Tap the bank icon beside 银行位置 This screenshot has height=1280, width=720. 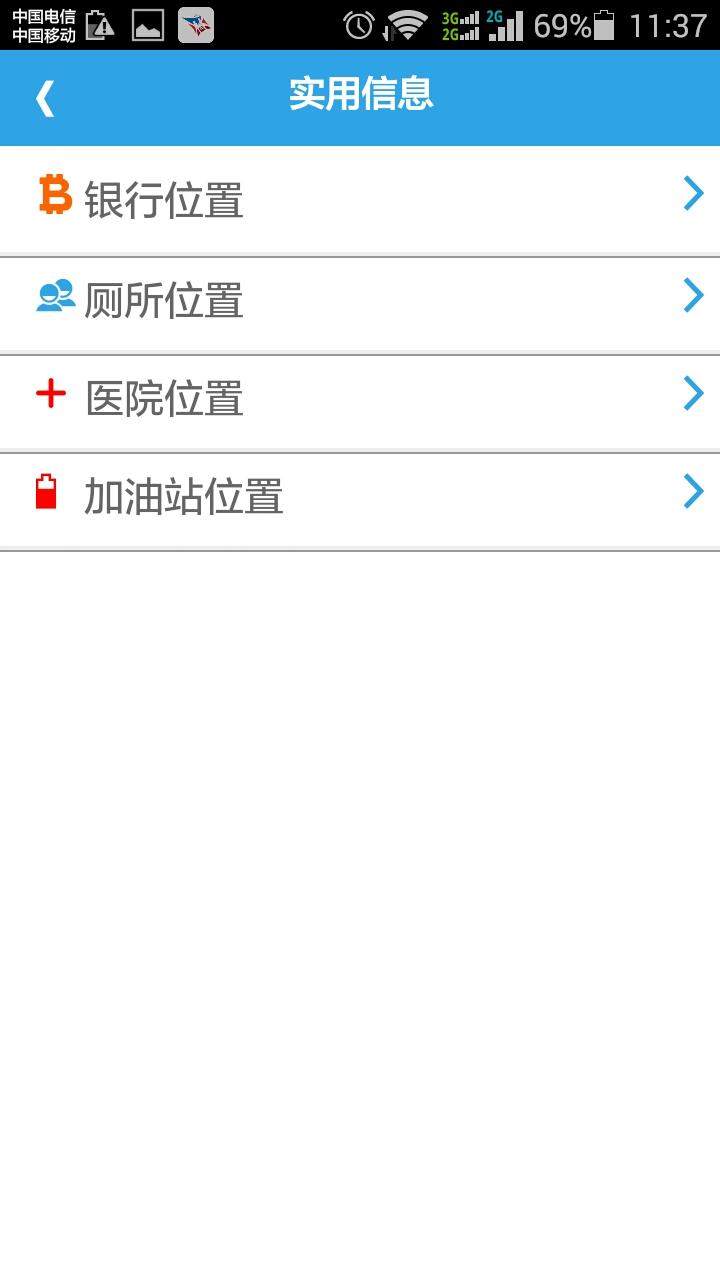55,196
